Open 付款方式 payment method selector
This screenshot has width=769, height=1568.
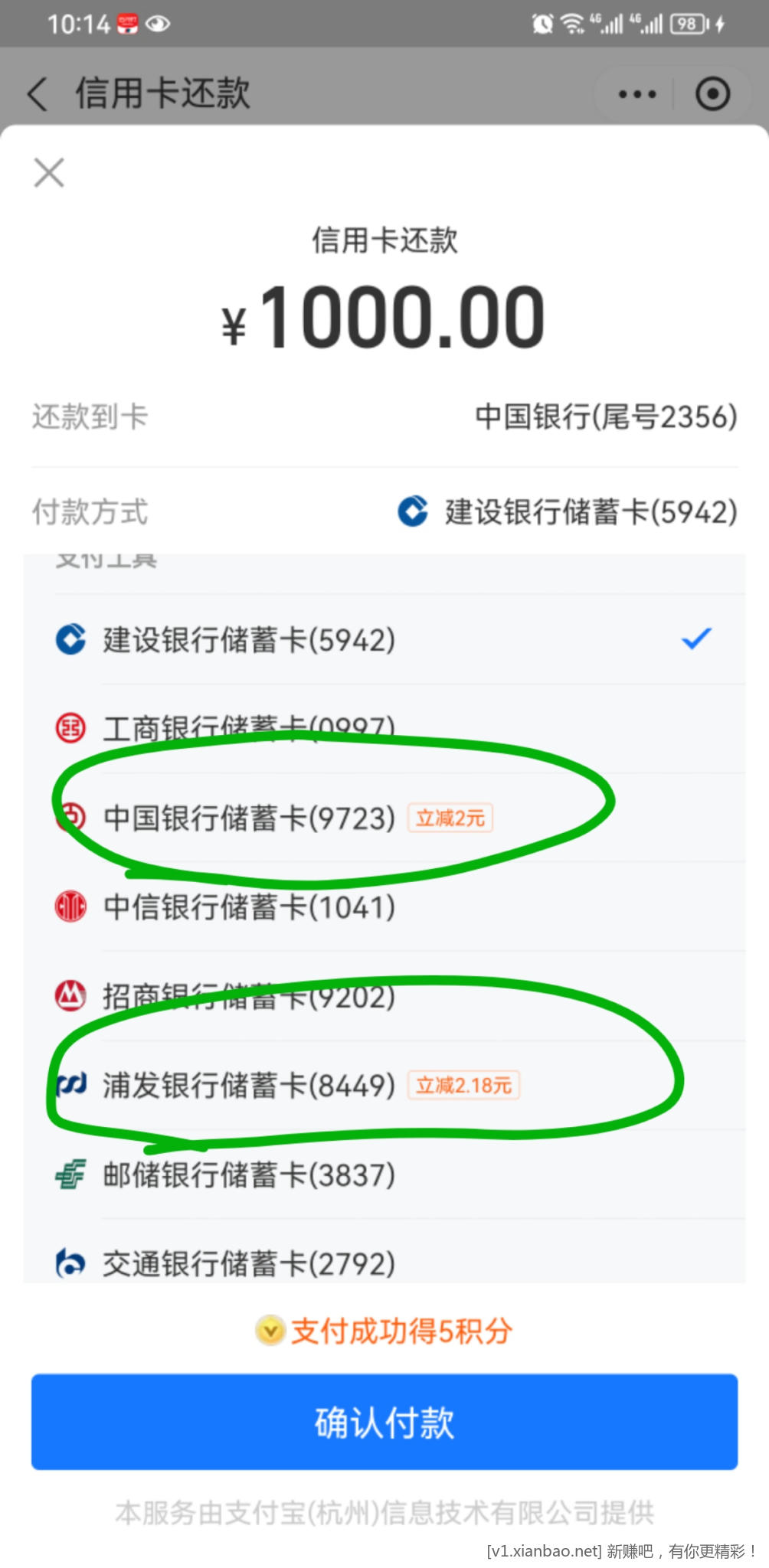coord(567,511)
